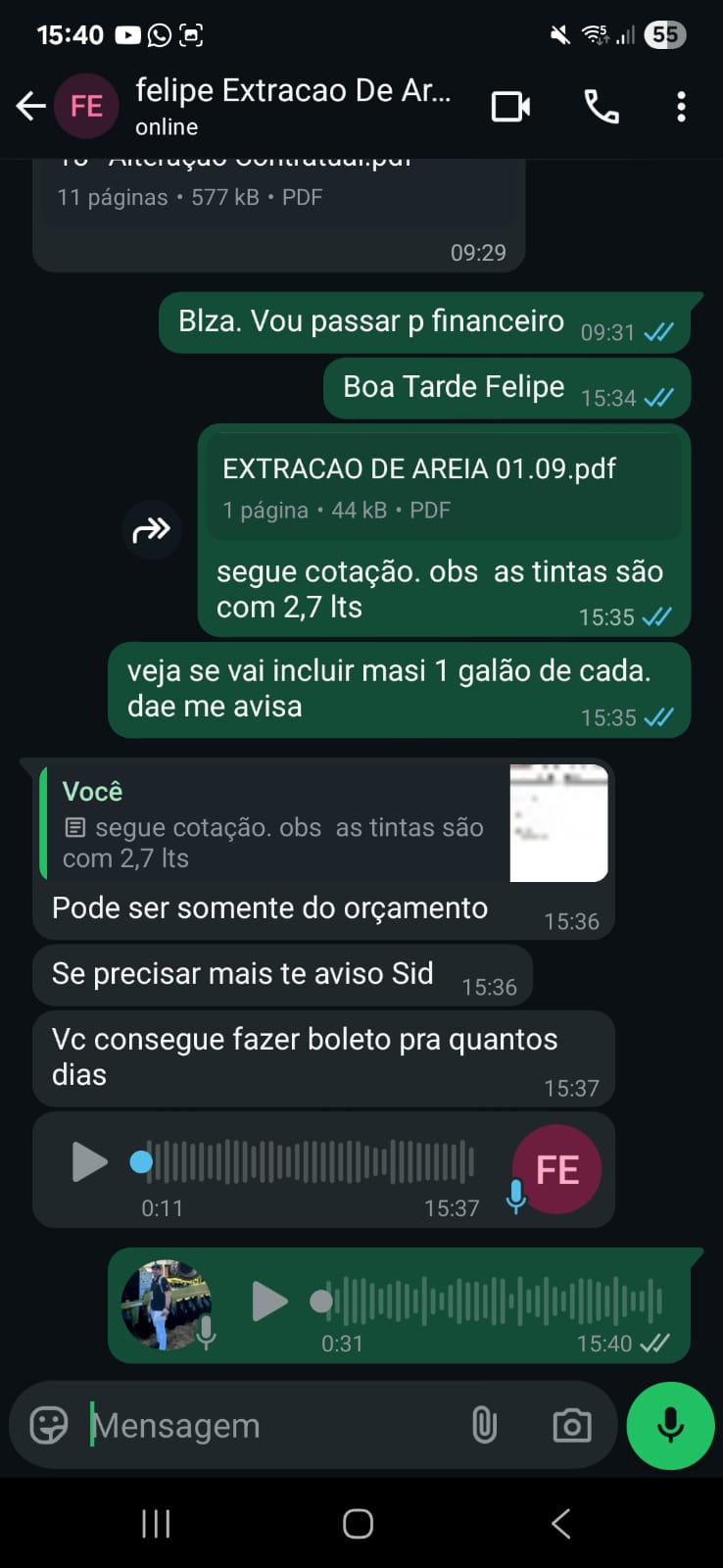This screenshot has height=1568, width=723.
Task: Open the emoji and sticker picker
Action: tap(49, 1425)
